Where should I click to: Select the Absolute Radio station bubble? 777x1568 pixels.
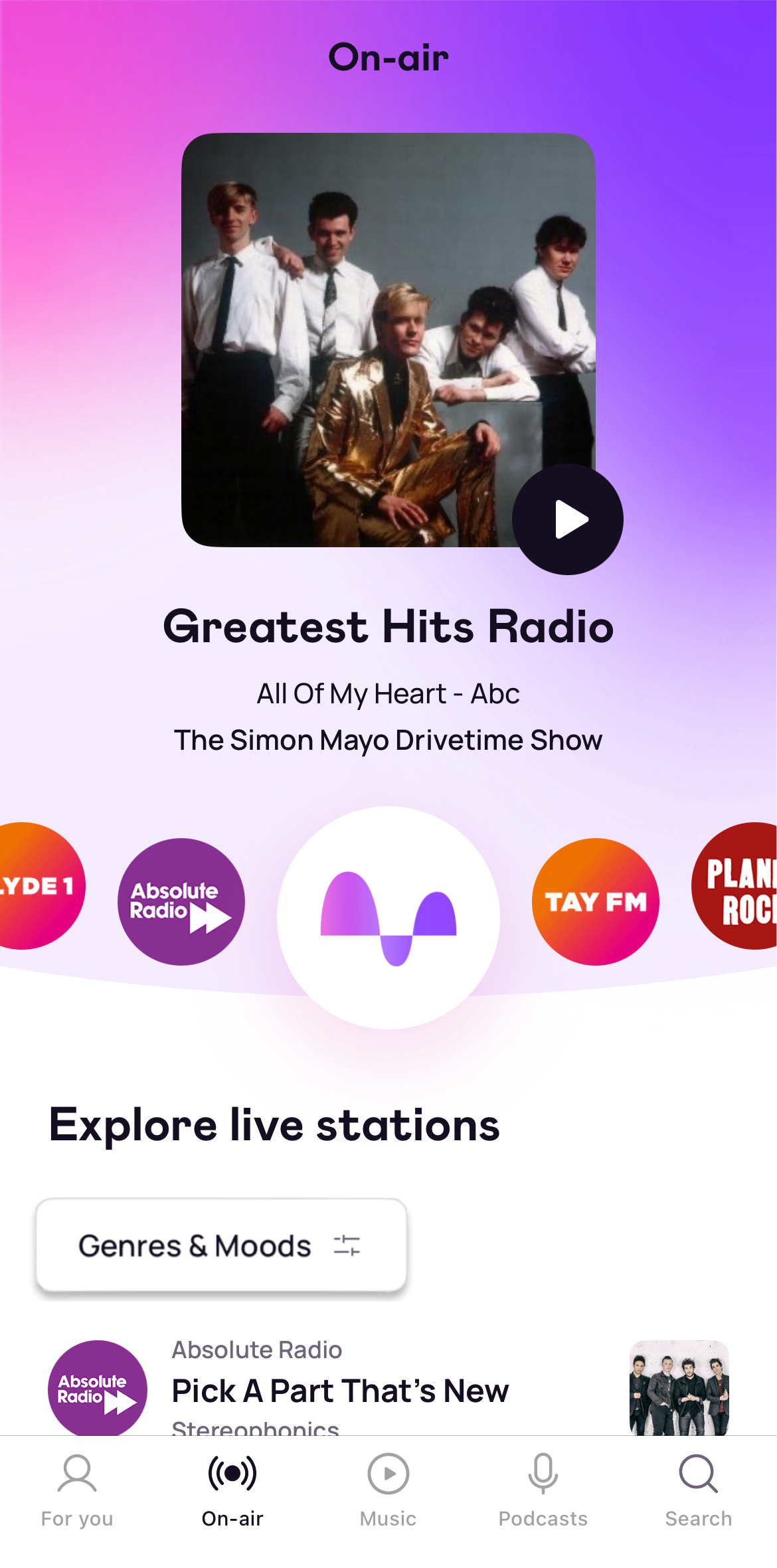click(181, 901)
